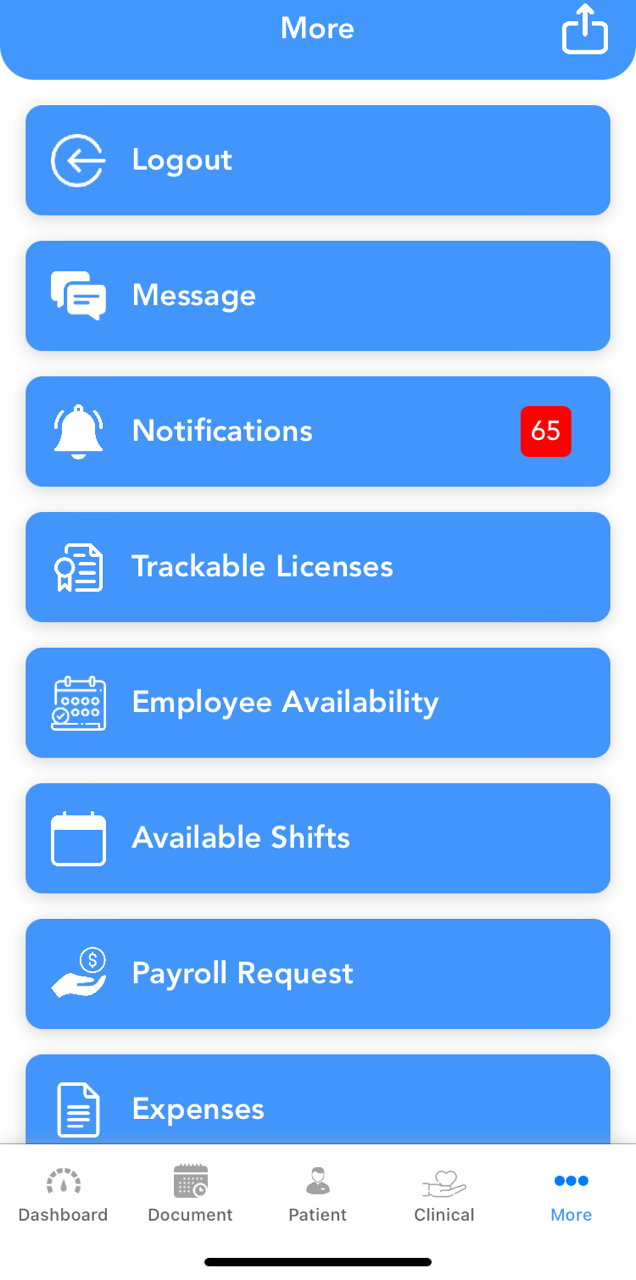The image size is (636, 1280).
Task: Go to the Patient tab
Action: [x=318, y=1196]
